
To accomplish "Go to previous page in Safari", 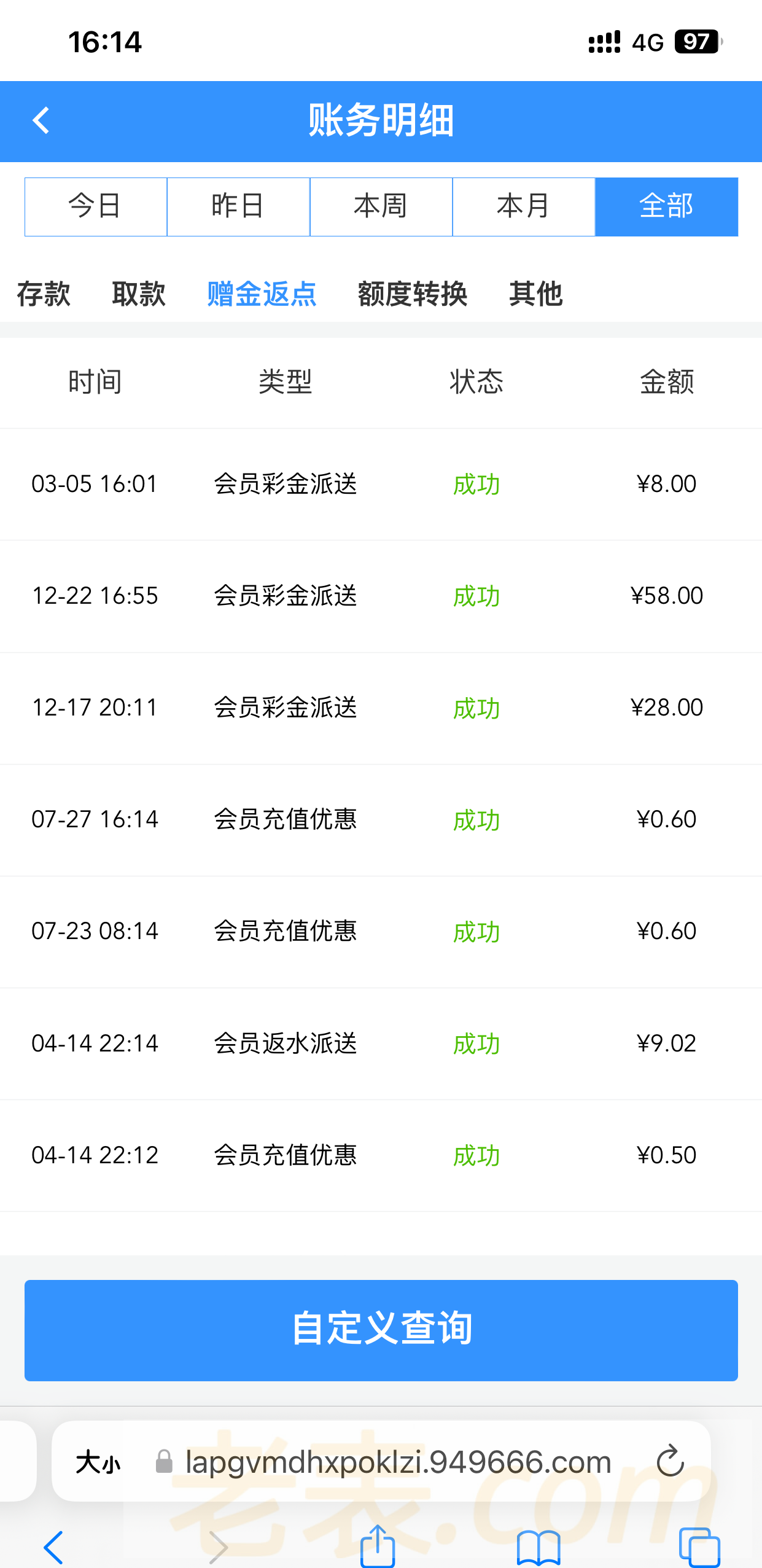I will point(54,1547).
